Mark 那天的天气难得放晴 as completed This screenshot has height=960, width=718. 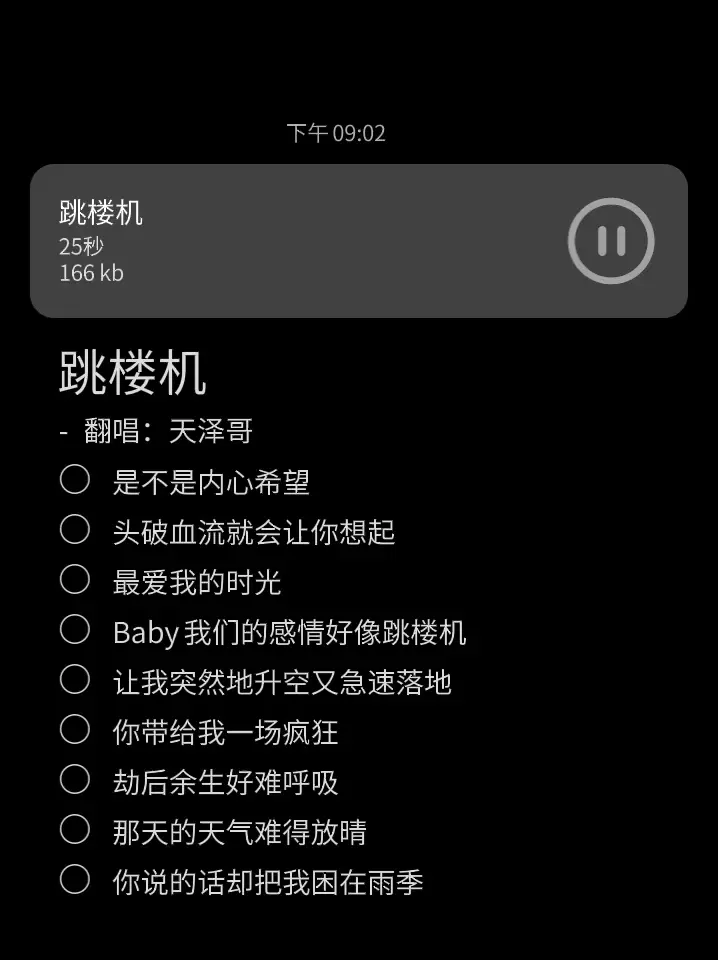click(x=75, y=830)
